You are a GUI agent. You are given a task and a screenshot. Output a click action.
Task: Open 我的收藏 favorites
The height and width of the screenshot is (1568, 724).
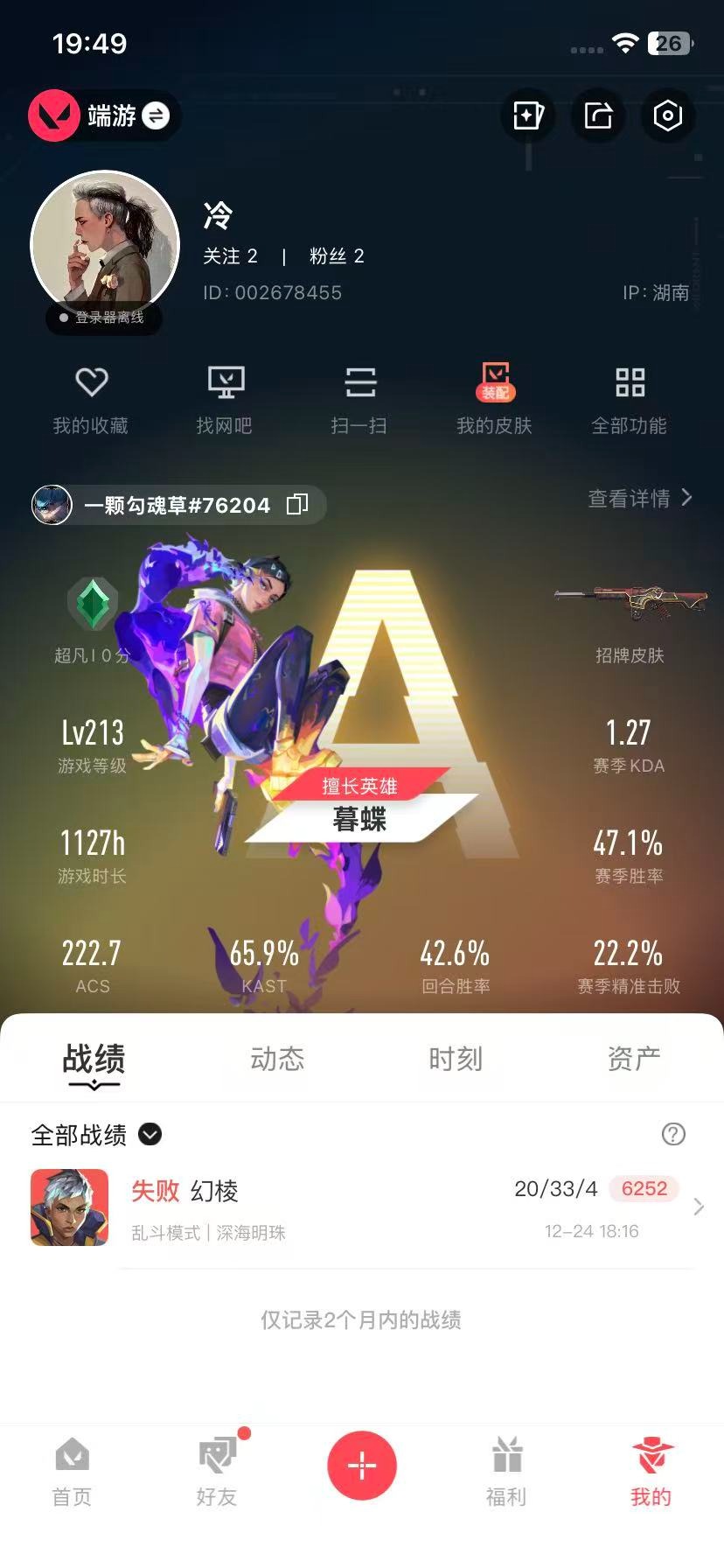91,400
